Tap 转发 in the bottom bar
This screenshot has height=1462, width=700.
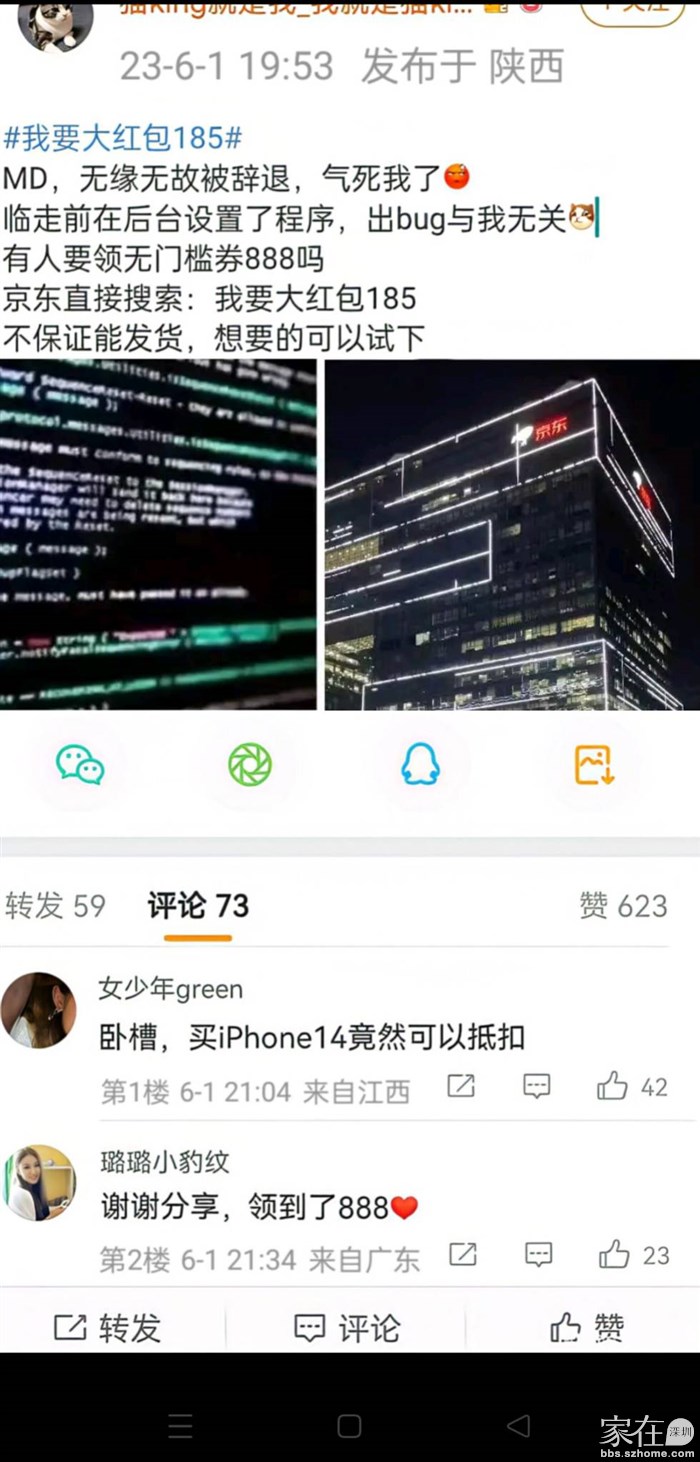[107, 1328]
